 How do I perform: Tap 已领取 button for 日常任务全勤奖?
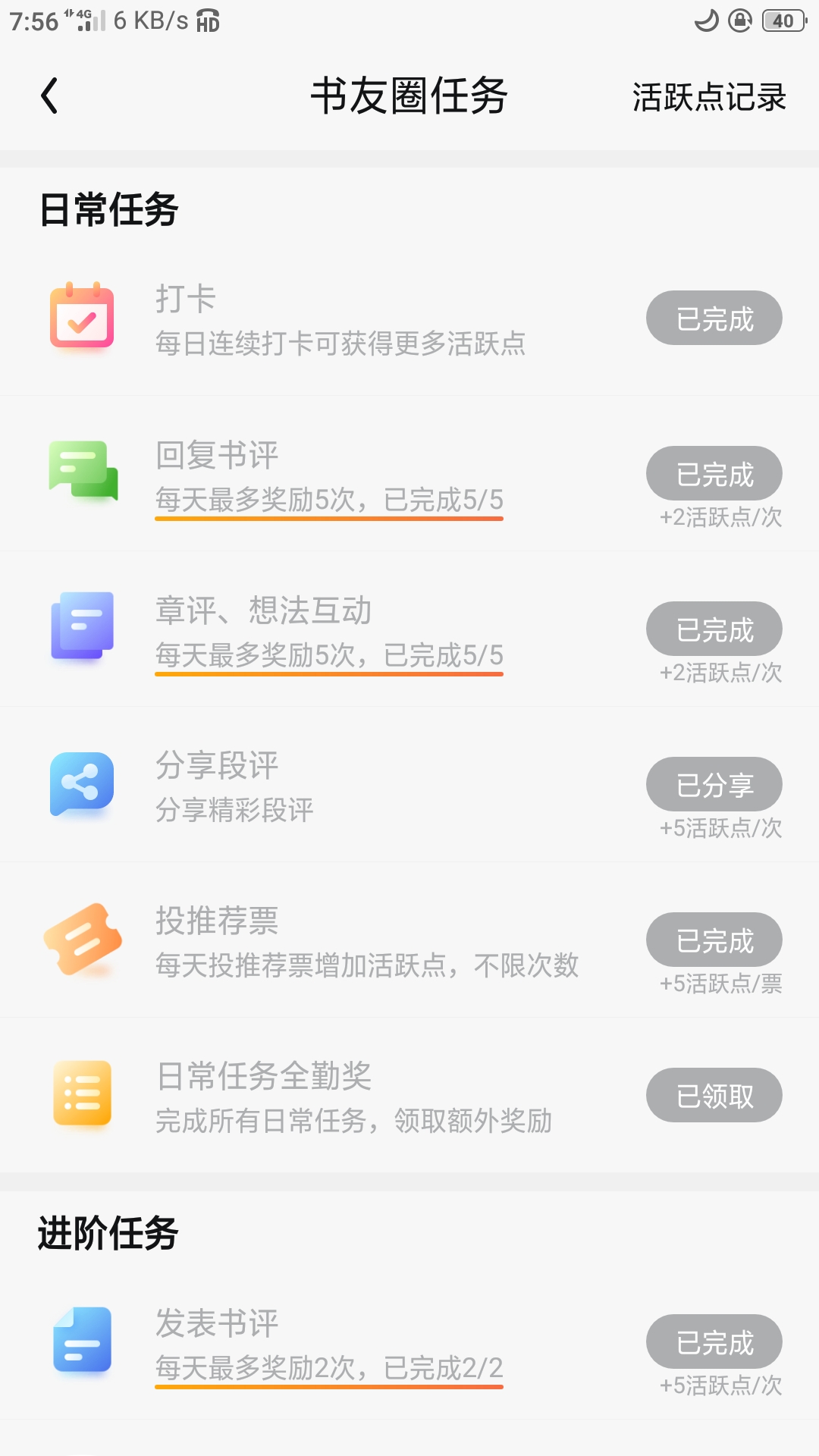point(714,1095)
